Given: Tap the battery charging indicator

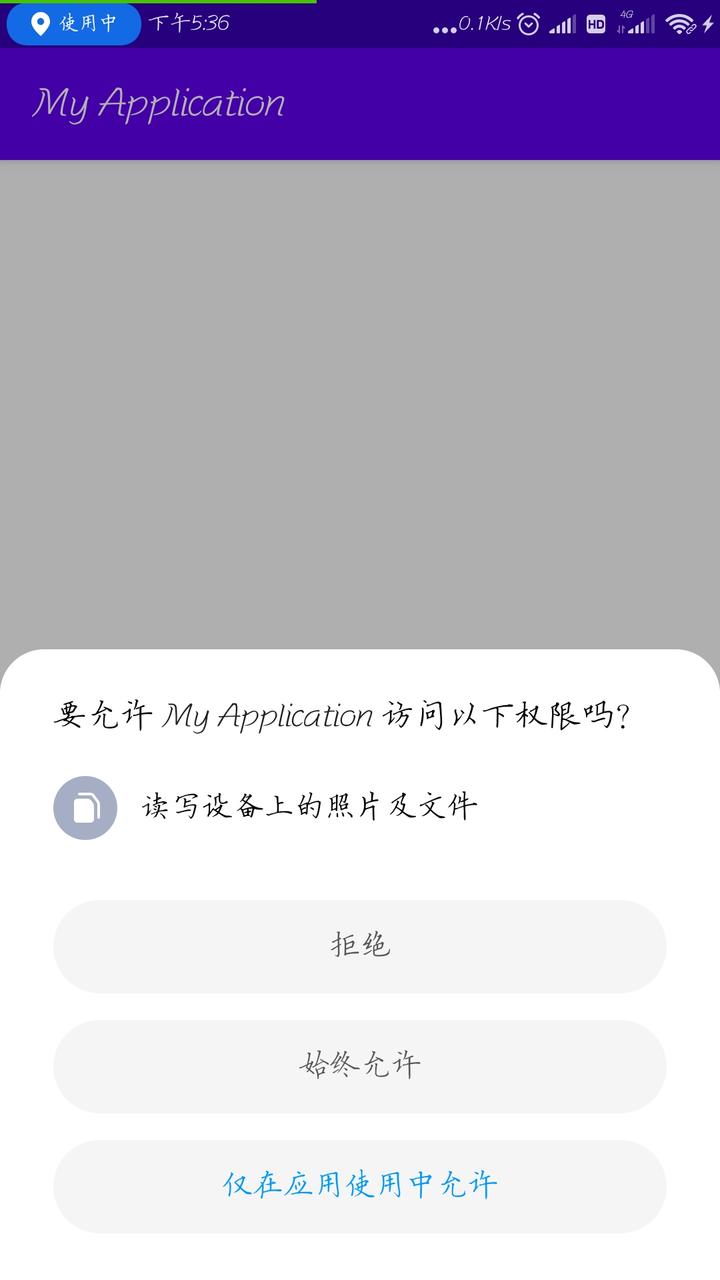Looking at the screenshot, I should pos(707,24).
